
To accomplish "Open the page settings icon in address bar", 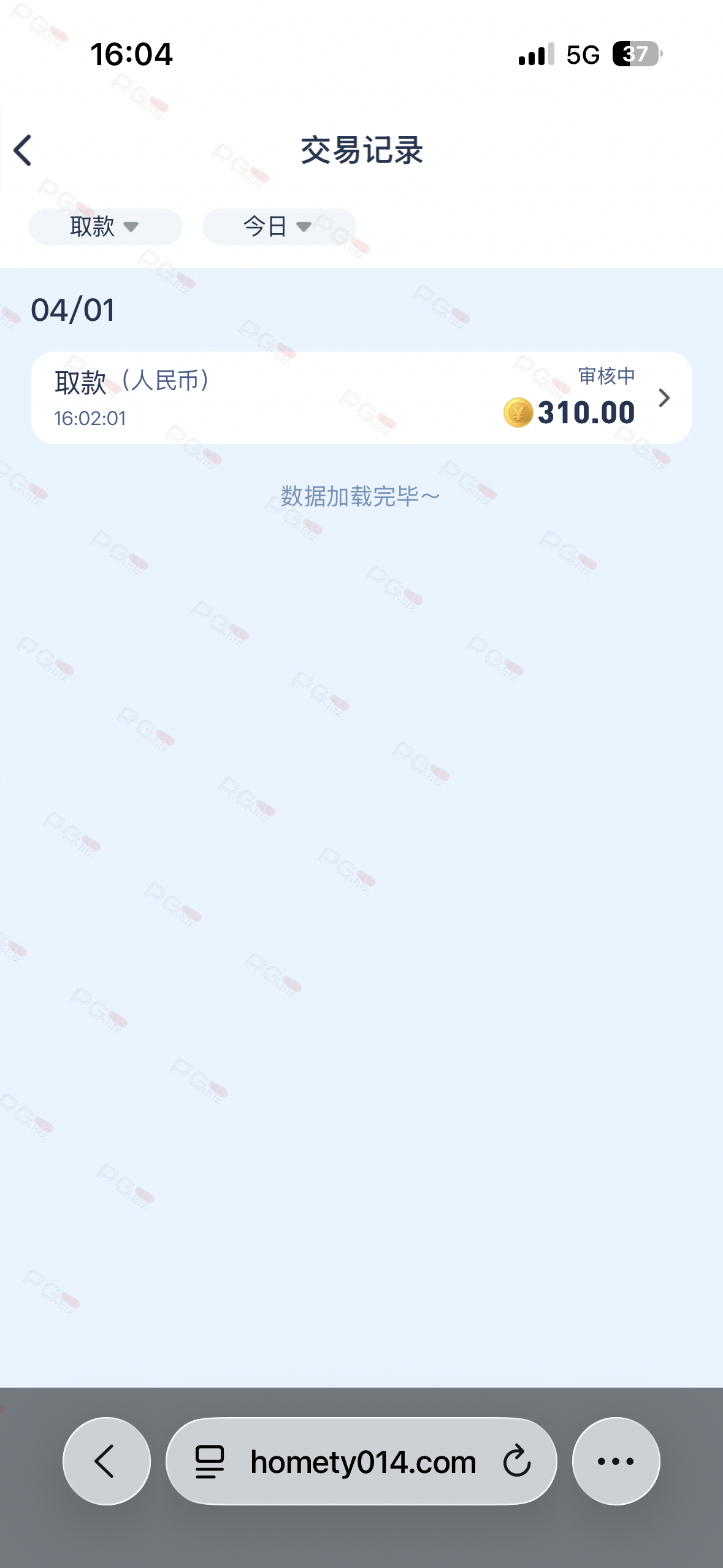I will [210, 1462].
